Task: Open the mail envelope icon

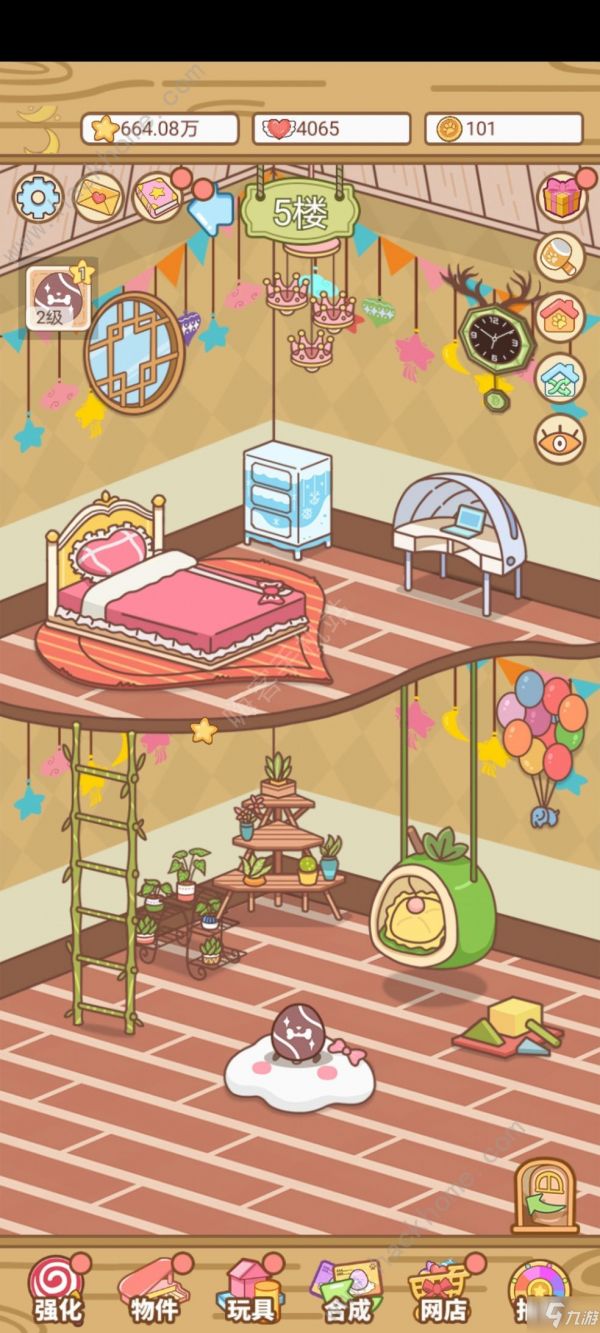Action: [x=98, y=198]
